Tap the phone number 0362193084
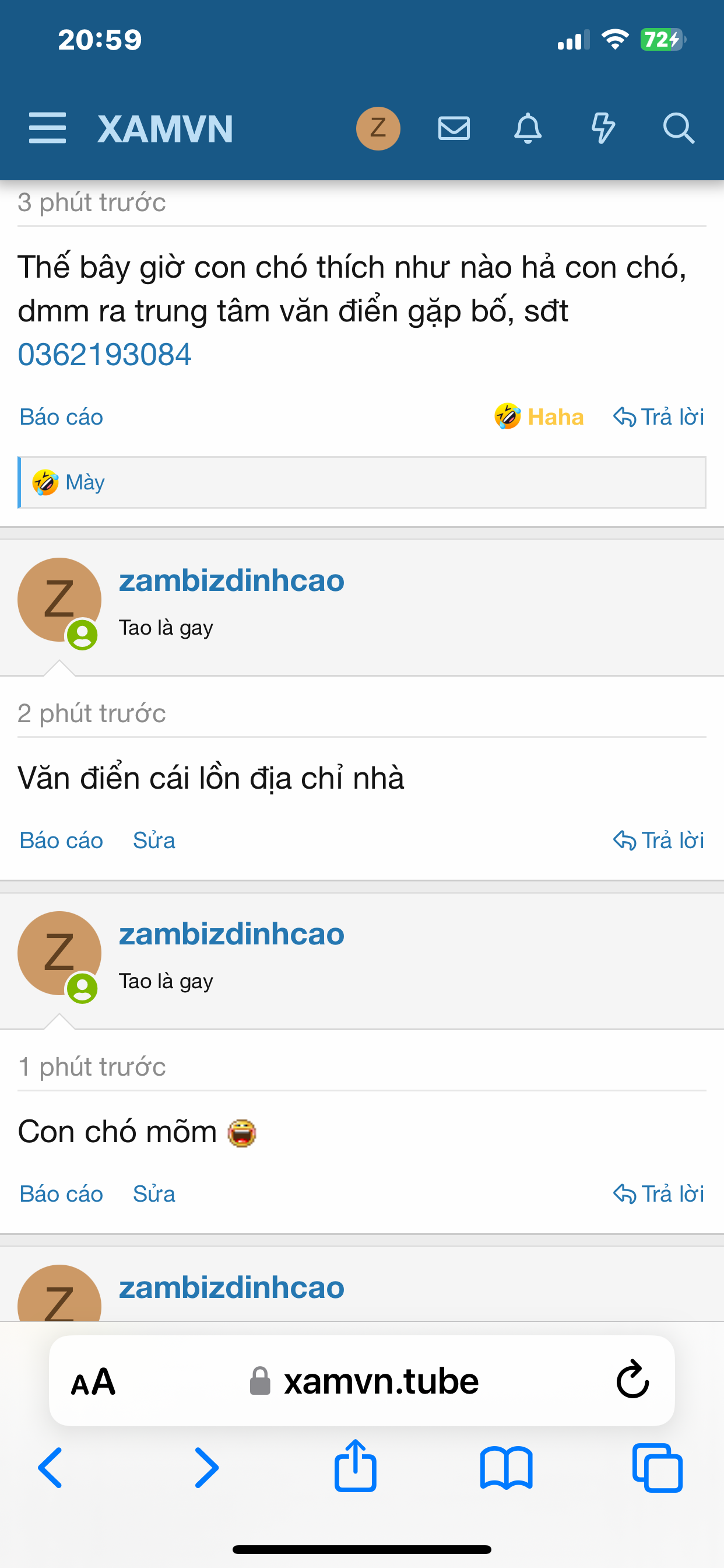The image size is (724, 1568). click(x=105, y=355)
